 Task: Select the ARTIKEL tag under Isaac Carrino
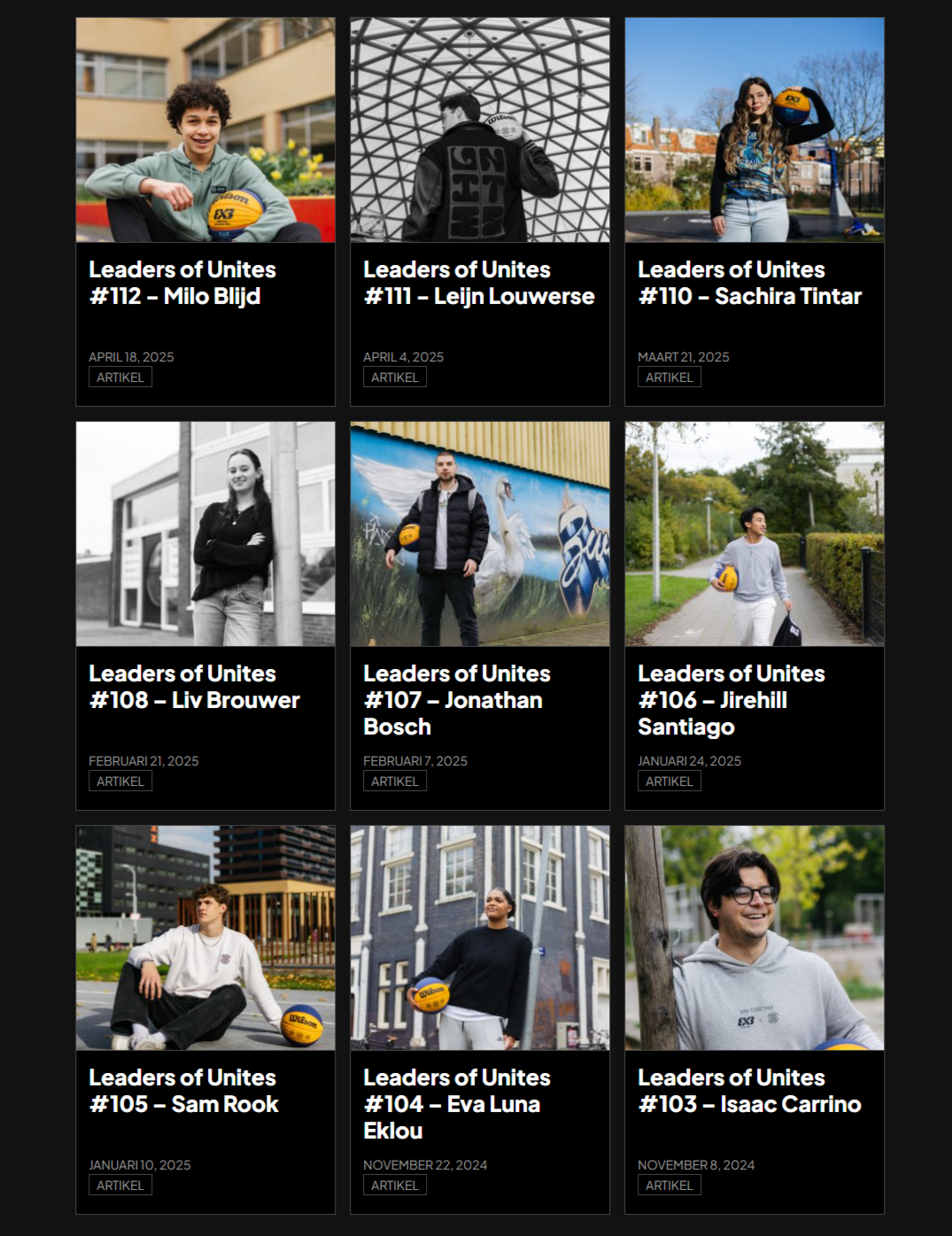(x=669, y=1185)
